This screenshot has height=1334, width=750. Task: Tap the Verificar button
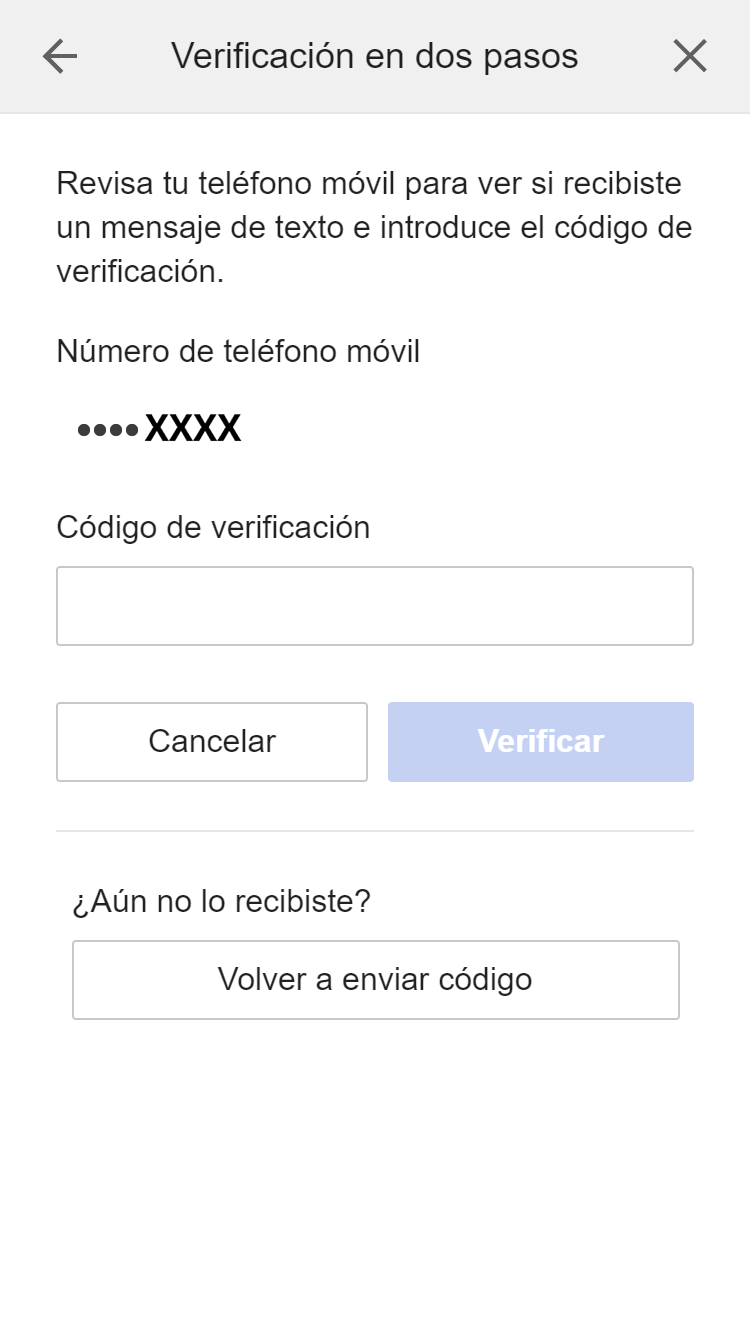pos(541,742)
